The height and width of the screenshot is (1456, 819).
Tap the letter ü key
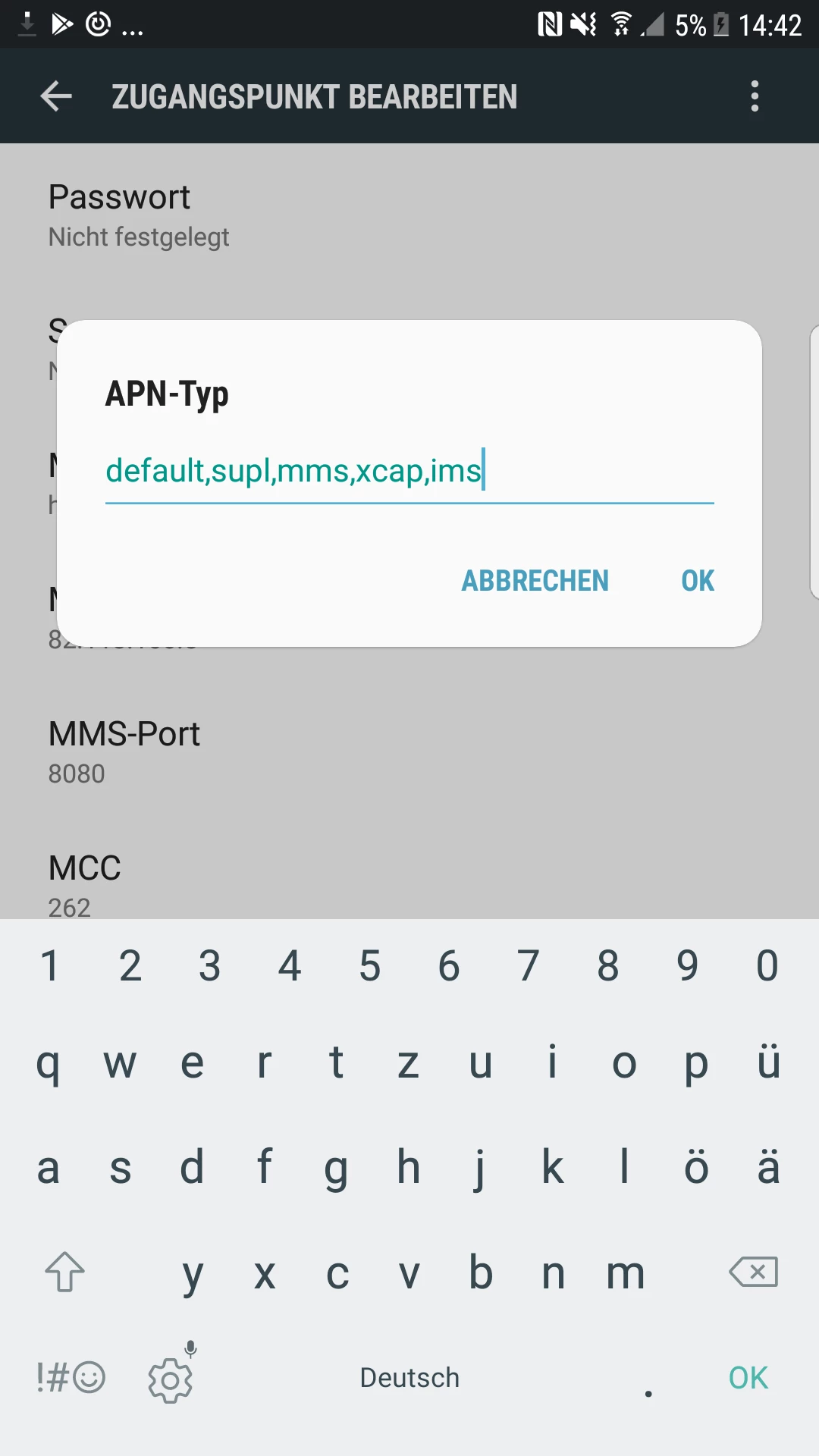coord(768,1062)
